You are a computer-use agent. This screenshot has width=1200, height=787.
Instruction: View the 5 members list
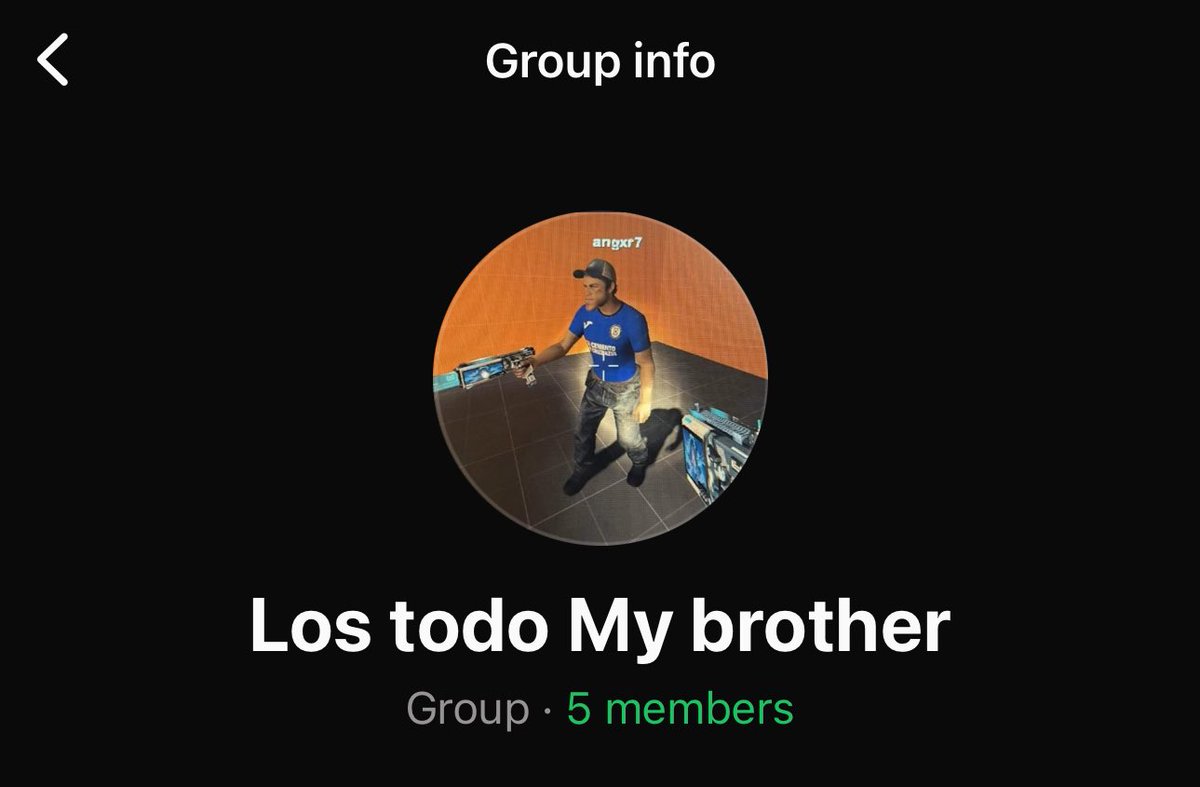pyautogui.click(x=679, y=709)
